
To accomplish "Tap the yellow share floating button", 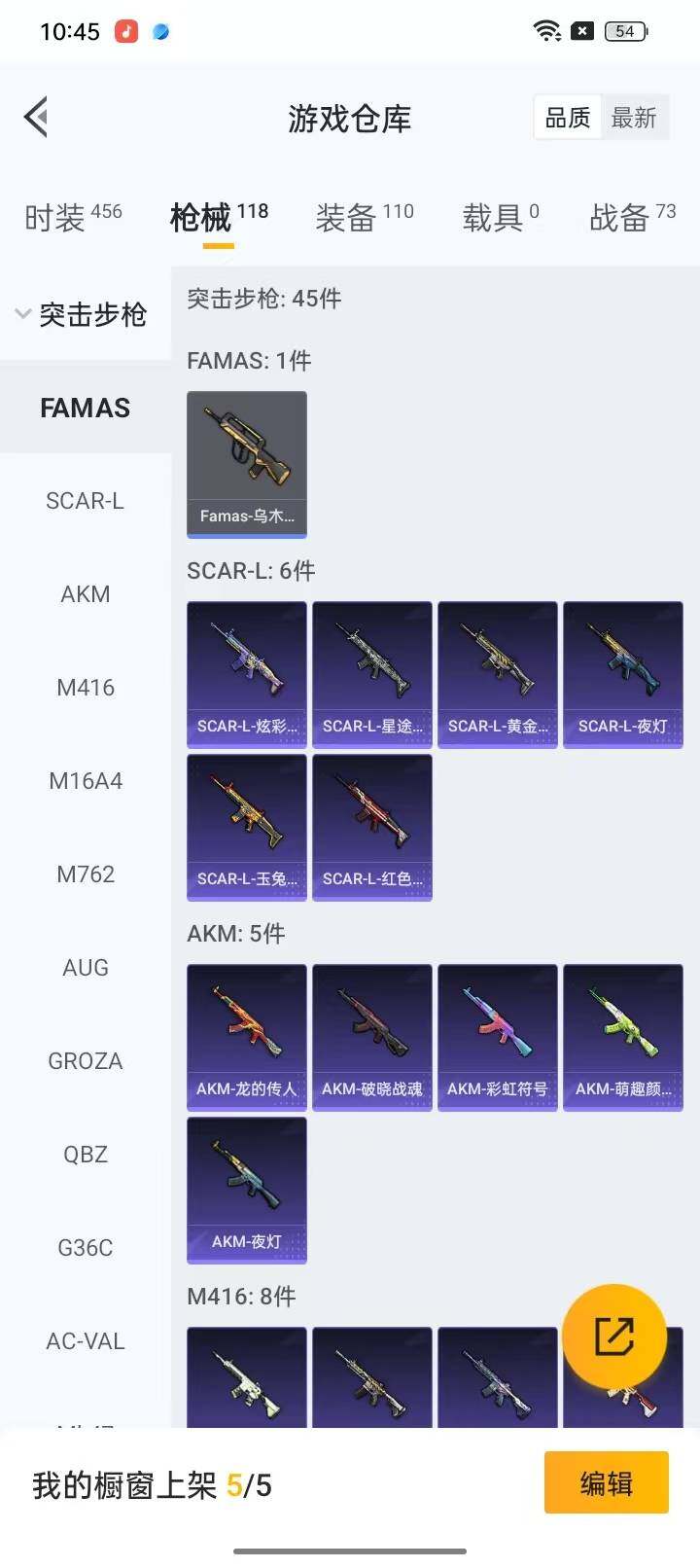I will coord(614,1336).
